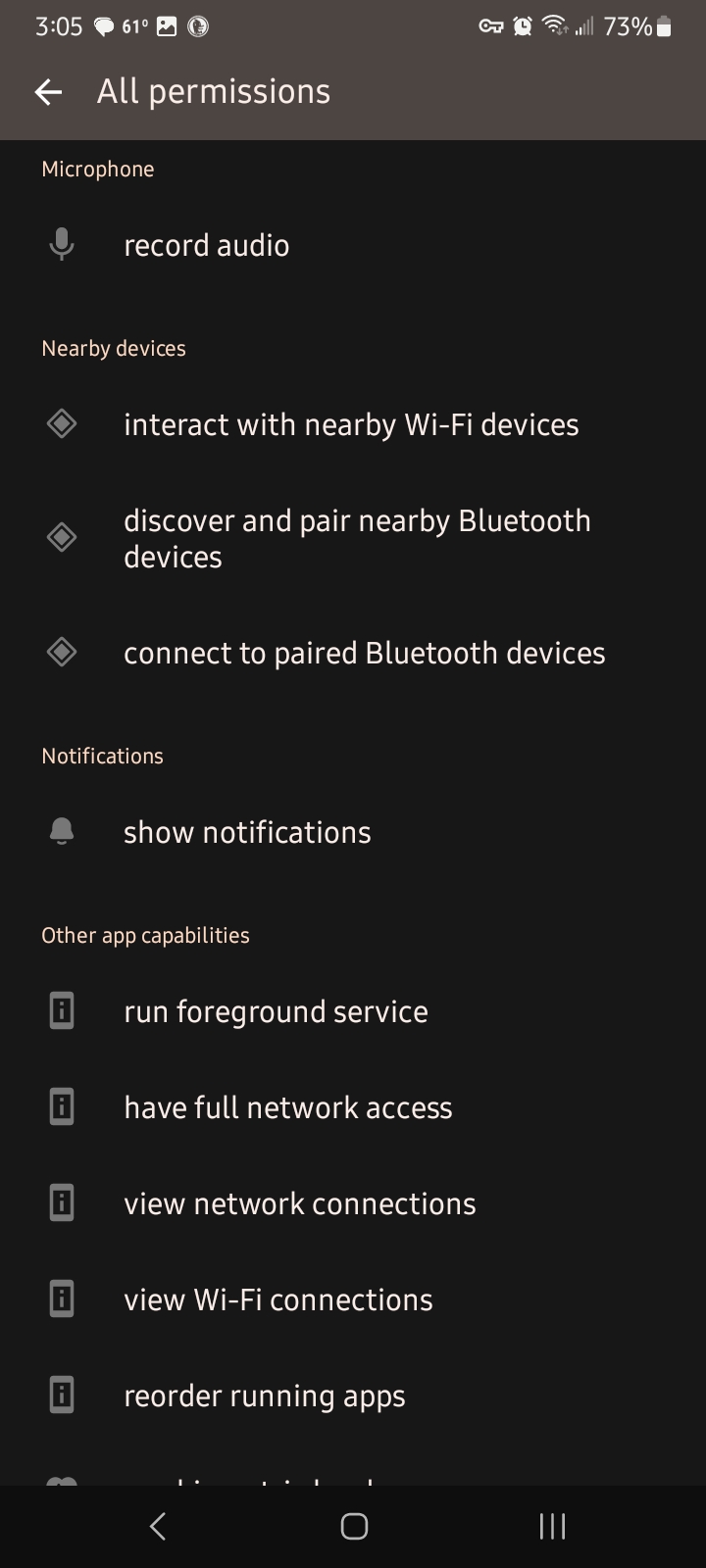The image size is (706, 1568).
Task: Go to the system home screen
Action: [x=354, y=1526]
